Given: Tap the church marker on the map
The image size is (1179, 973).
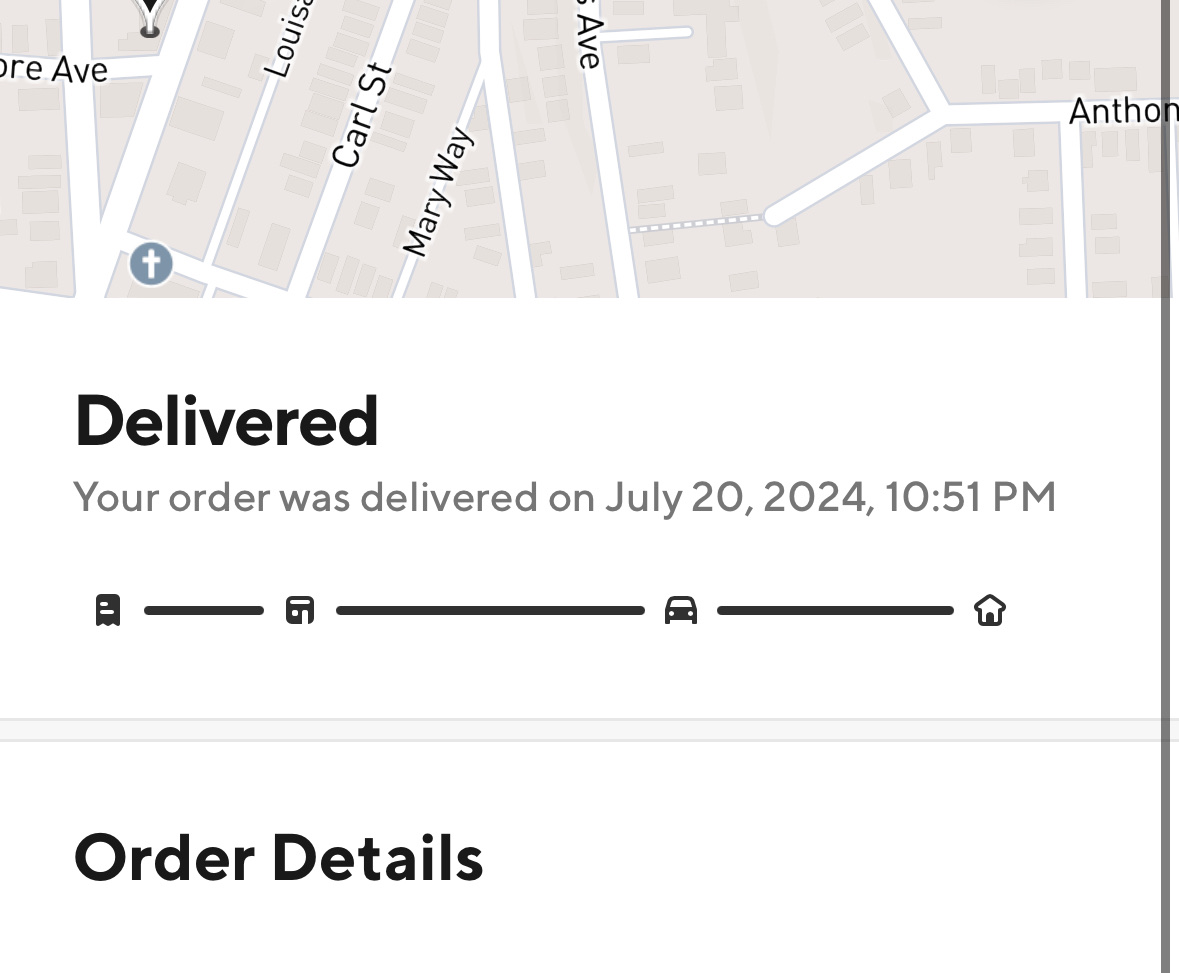Looking at the screenshot, I should 151,265.
